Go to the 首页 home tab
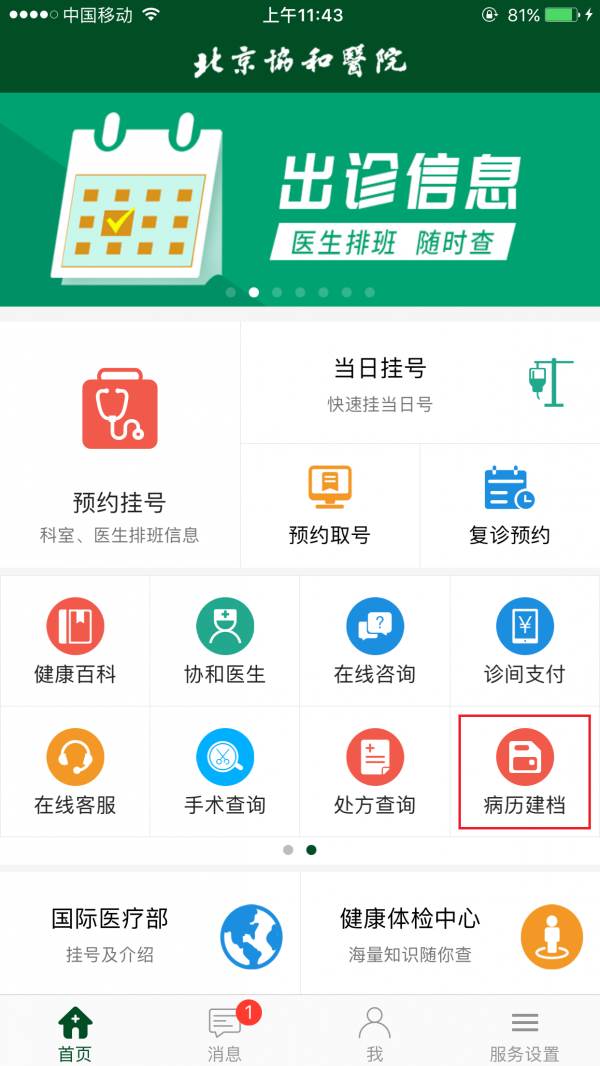The image size is (600, 1066). tap(75, 1033)
